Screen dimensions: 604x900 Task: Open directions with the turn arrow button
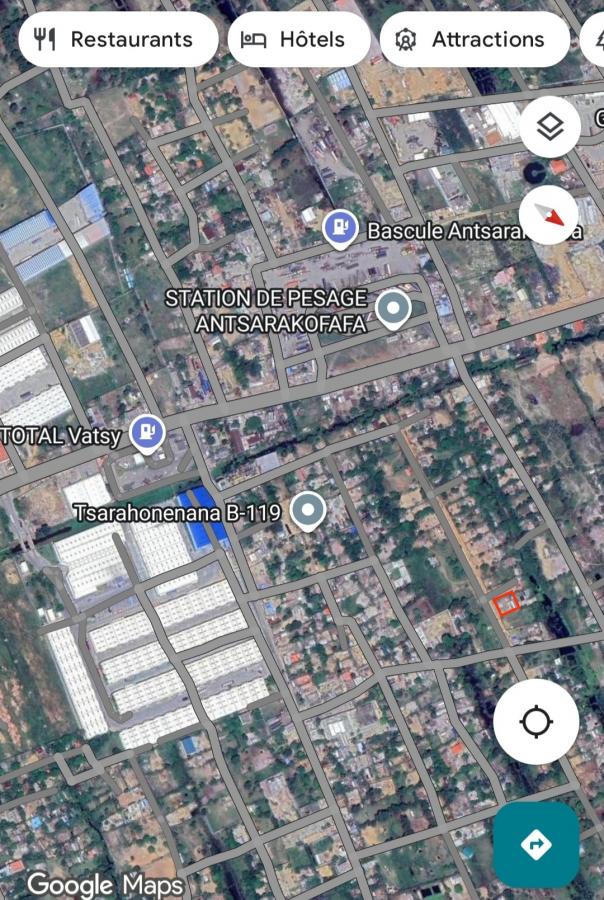click(x=536, y=844)
